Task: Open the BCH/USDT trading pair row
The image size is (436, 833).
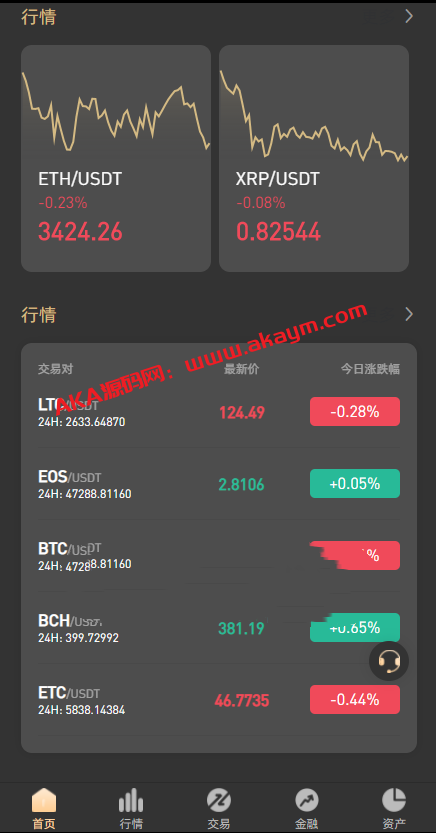Action: tap(219, 627)
